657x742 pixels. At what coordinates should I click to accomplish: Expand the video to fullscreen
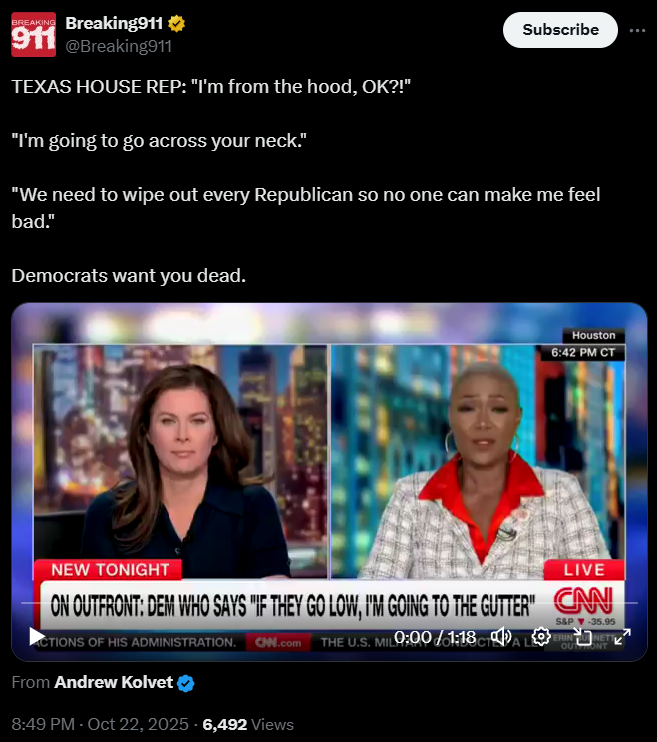point(621,636)
